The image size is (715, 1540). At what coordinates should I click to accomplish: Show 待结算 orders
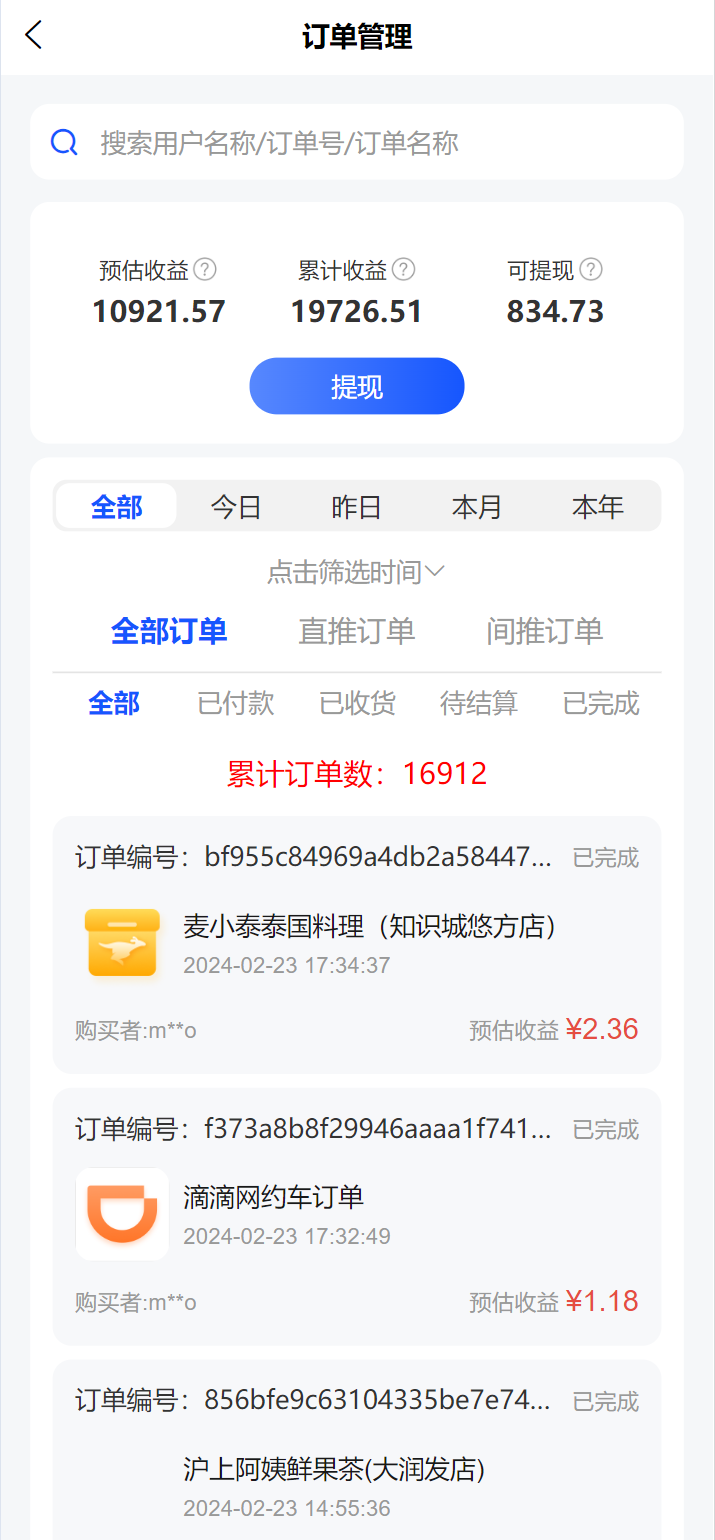click(x=479, y=703)
